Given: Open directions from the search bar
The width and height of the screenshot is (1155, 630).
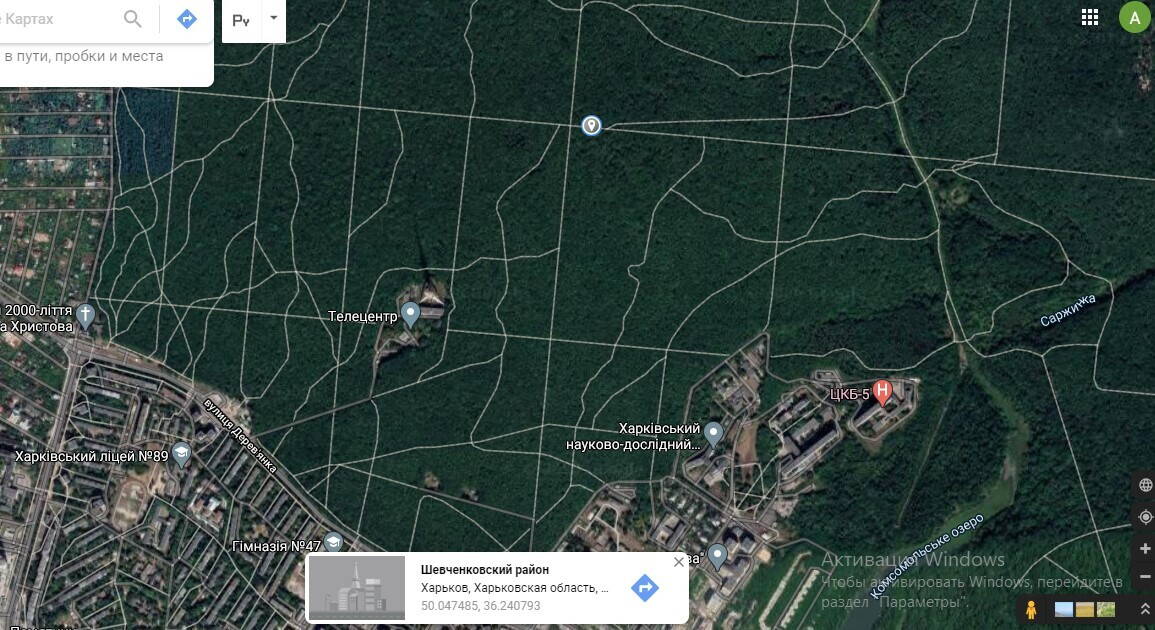Looking at the screenshot, I should click(x=187, y=19).
